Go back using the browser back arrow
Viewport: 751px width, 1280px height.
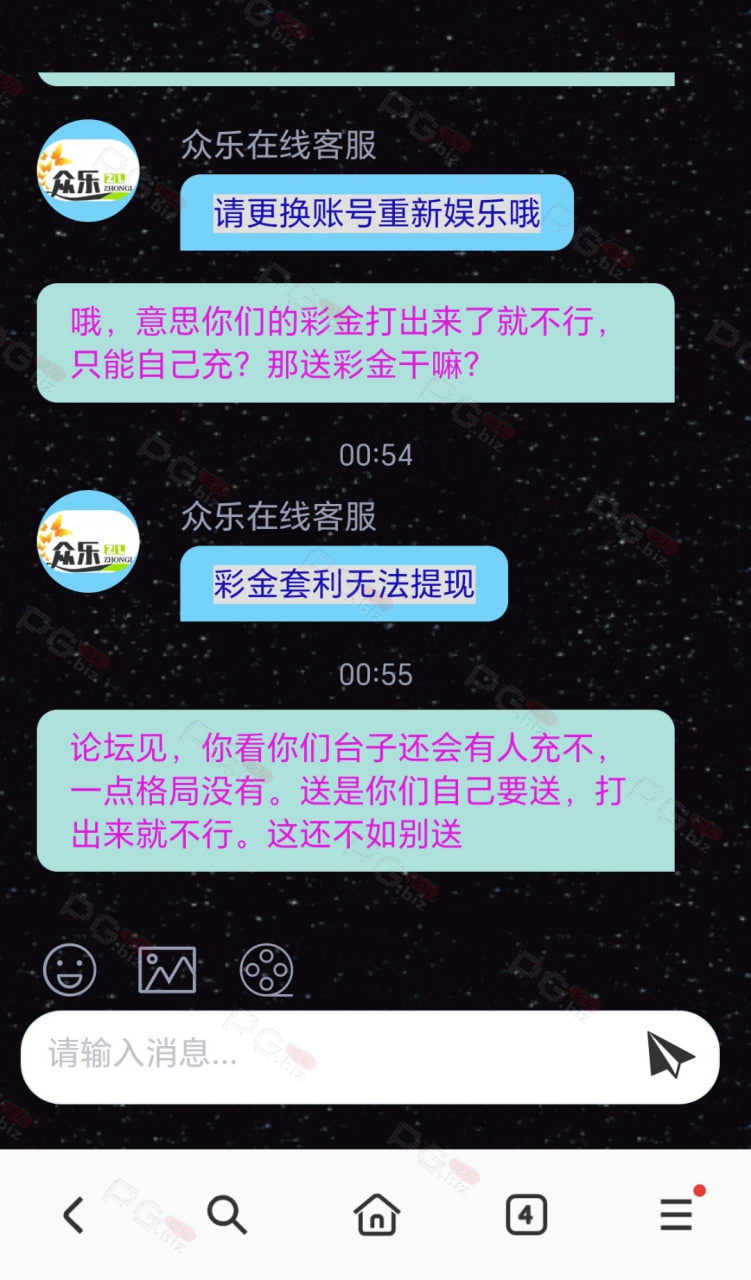tap(73, 1215)
